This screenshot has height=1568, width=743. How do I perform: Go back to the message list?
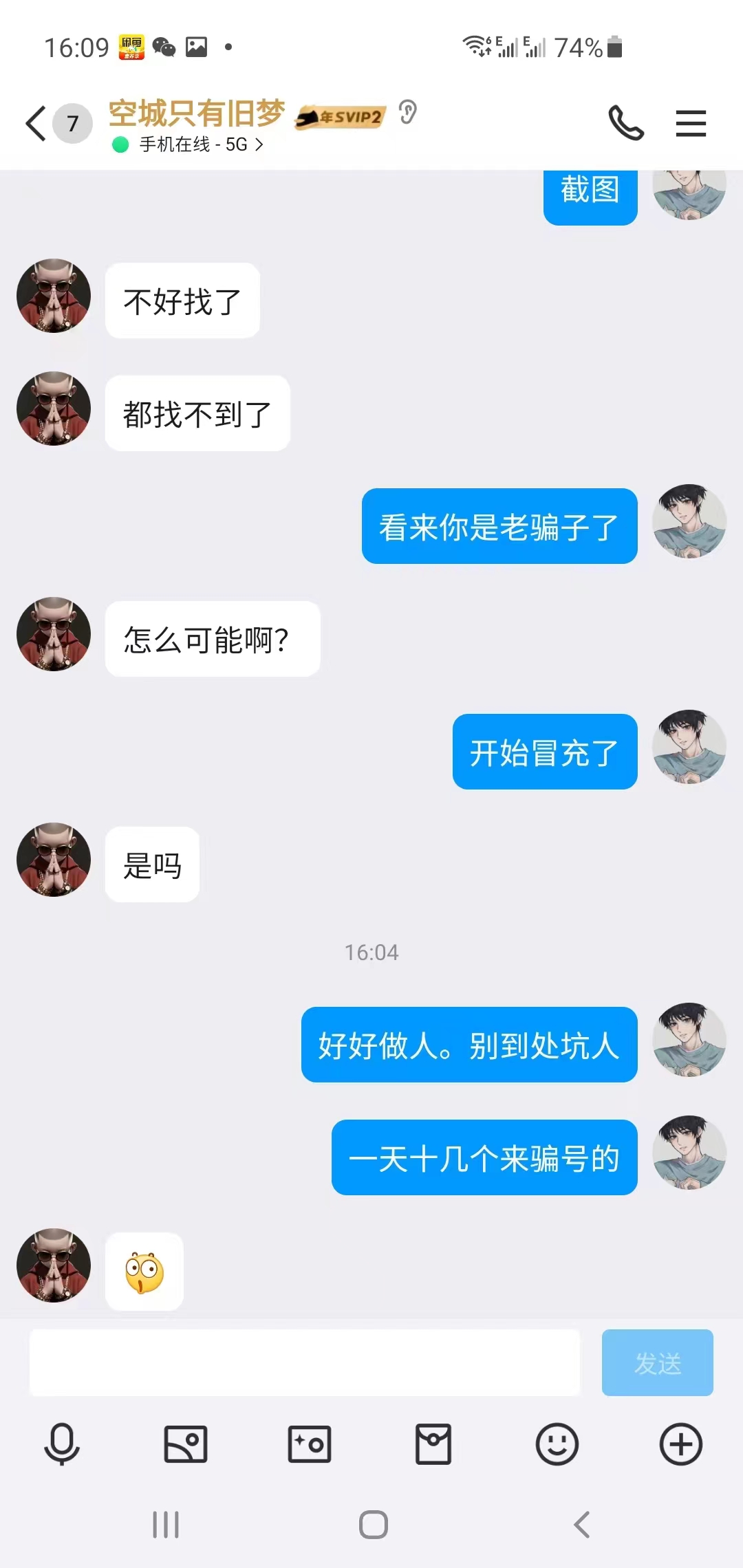pos(36,124)
